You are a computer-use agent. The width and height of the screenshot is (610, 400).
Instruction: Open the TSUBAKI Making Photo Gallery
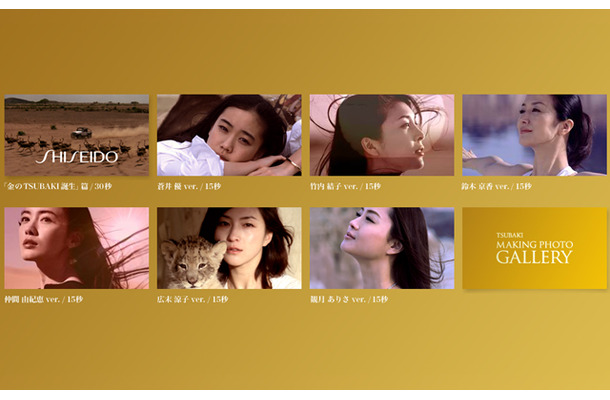point(534,250)
